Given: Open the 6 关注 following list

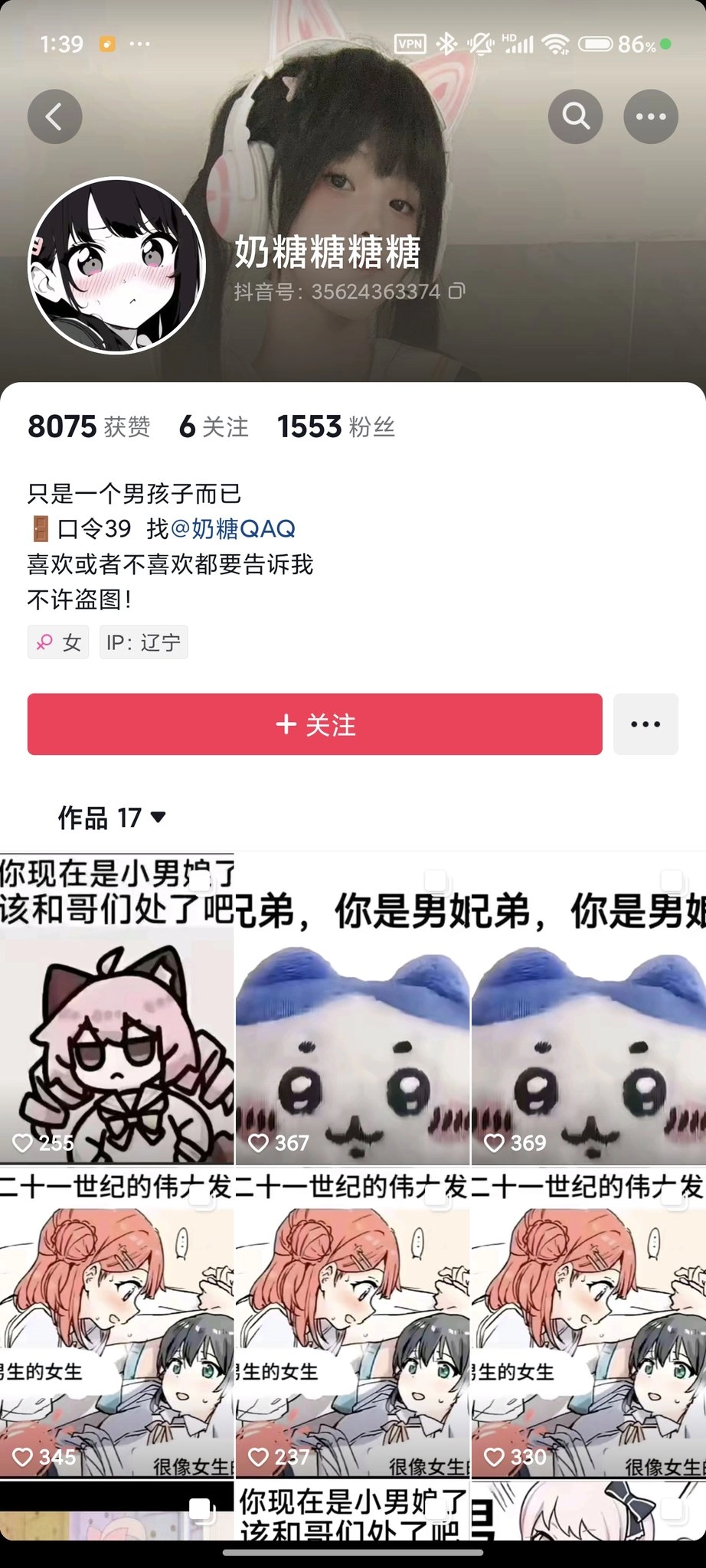Looking at the screenshot, I should [214, 426].
